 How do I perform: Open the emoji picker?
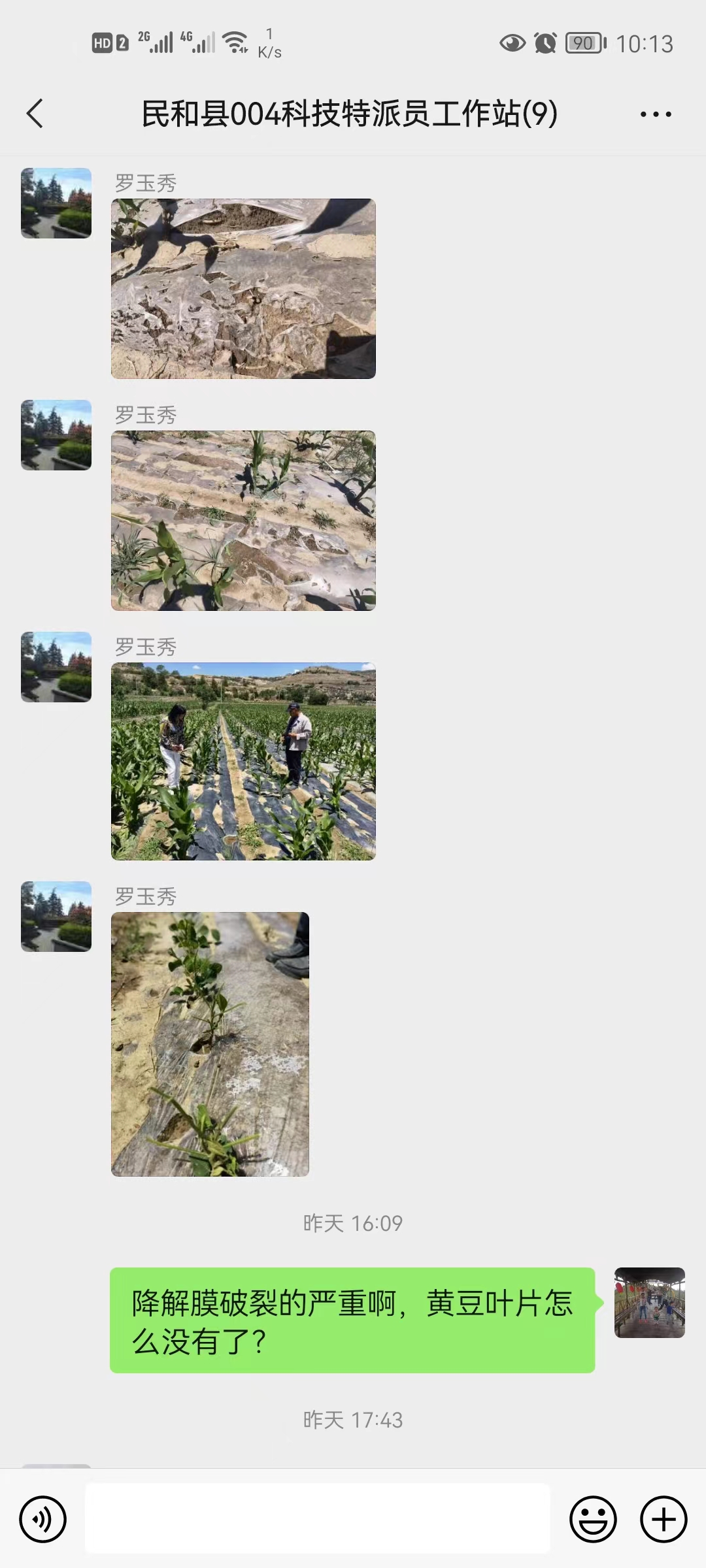[x=593, y=1520]
